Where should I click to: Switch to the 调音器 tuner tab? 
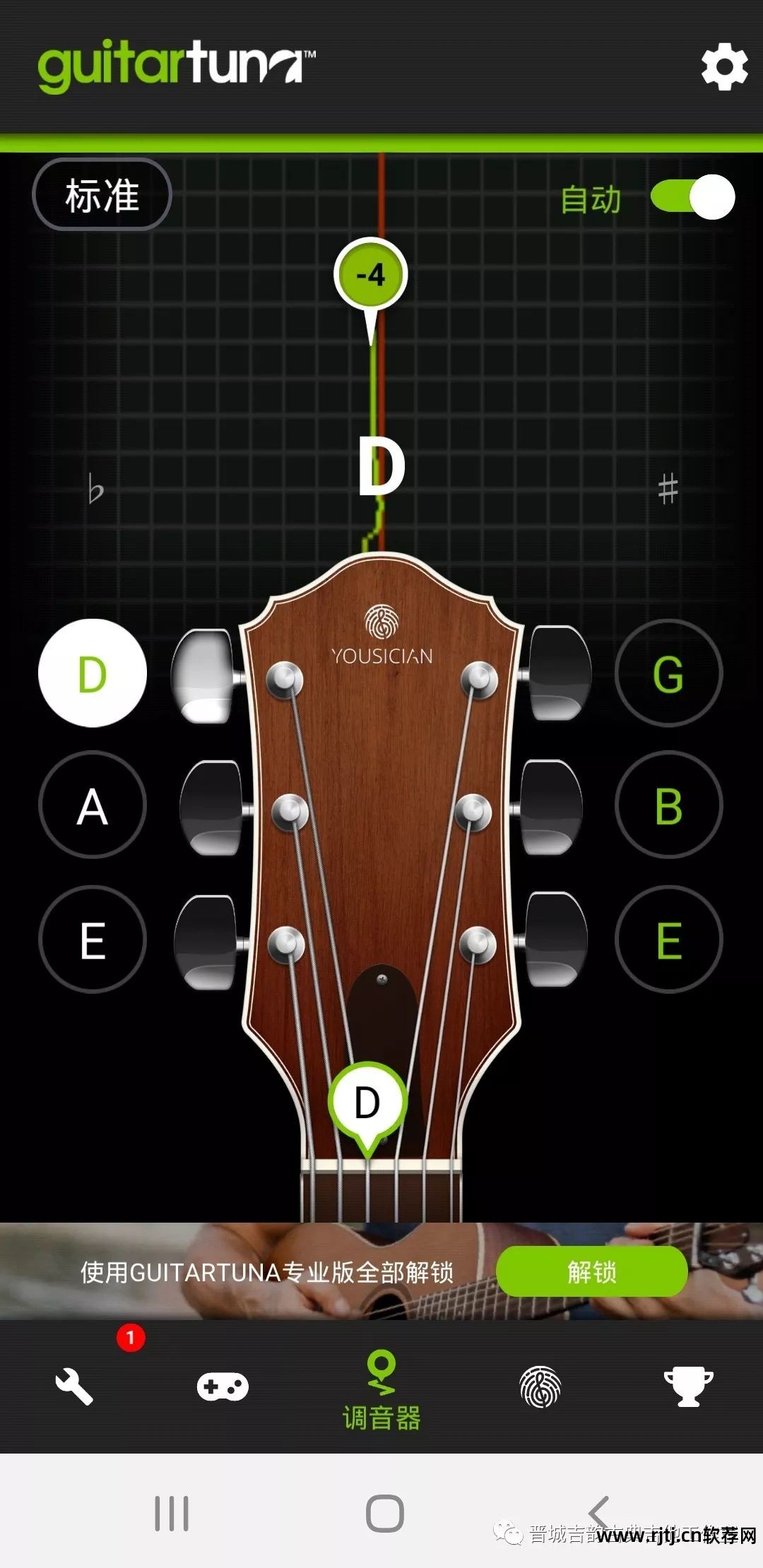click(x=381, y=1390)
